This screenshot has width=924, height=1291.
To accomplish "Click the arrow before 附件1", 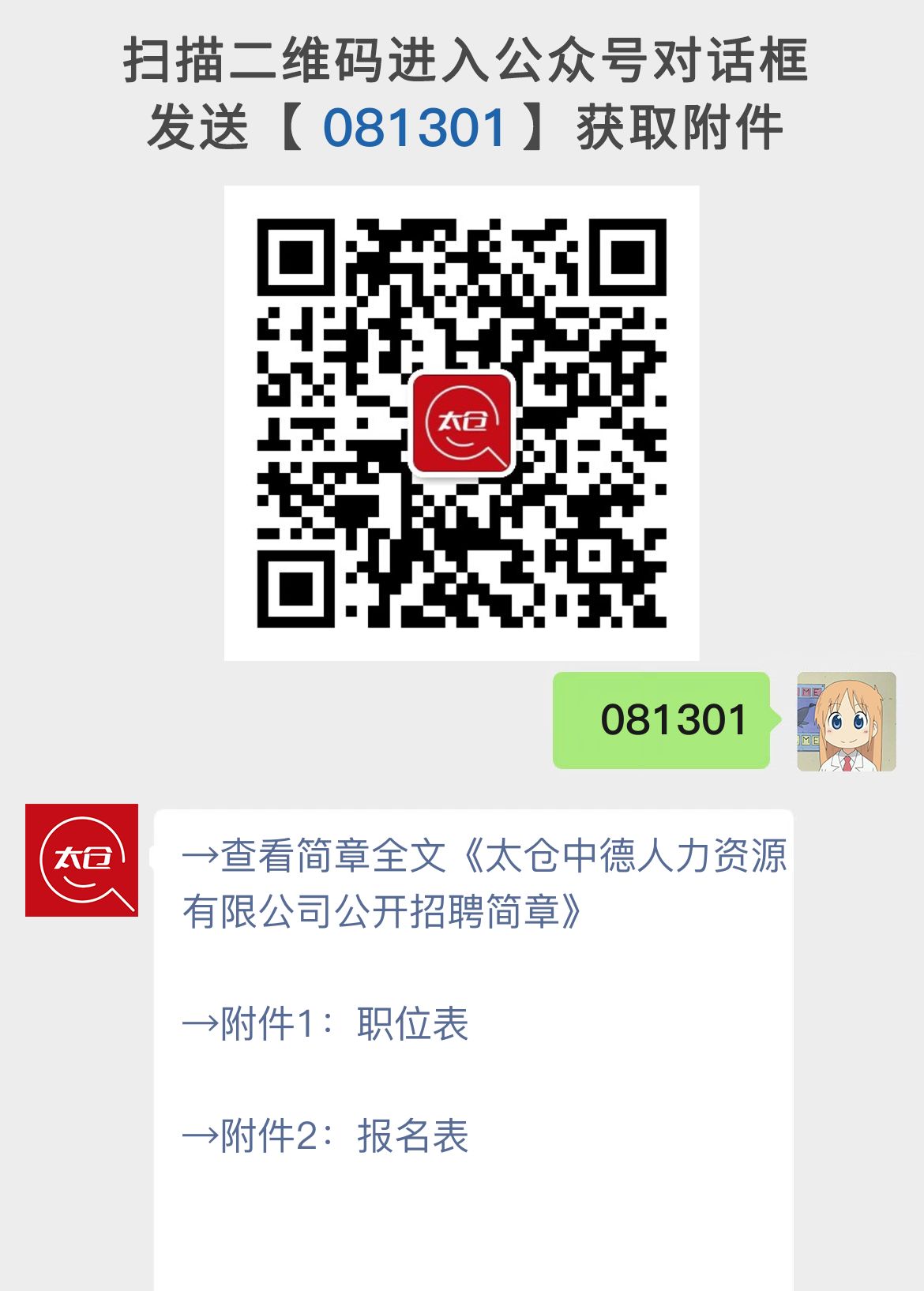I will tap(200, 1022).
